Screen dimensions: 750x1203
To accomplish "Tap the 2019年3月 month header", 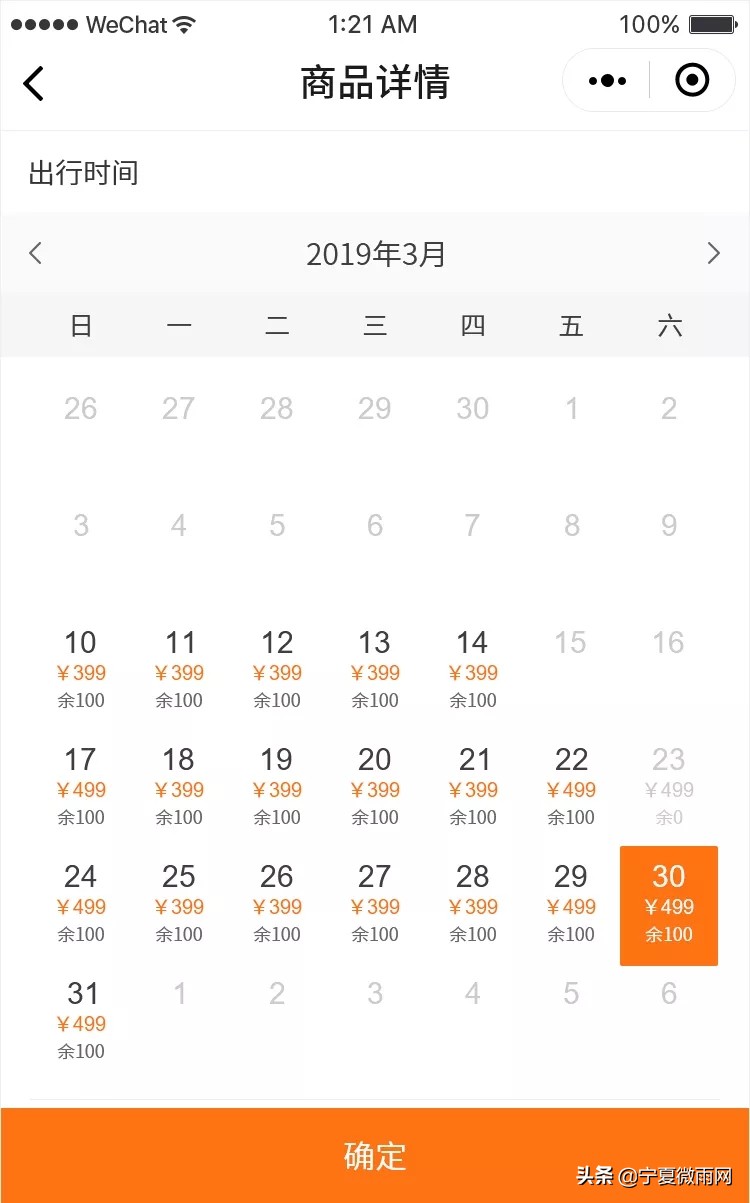I will click(375, 253).
